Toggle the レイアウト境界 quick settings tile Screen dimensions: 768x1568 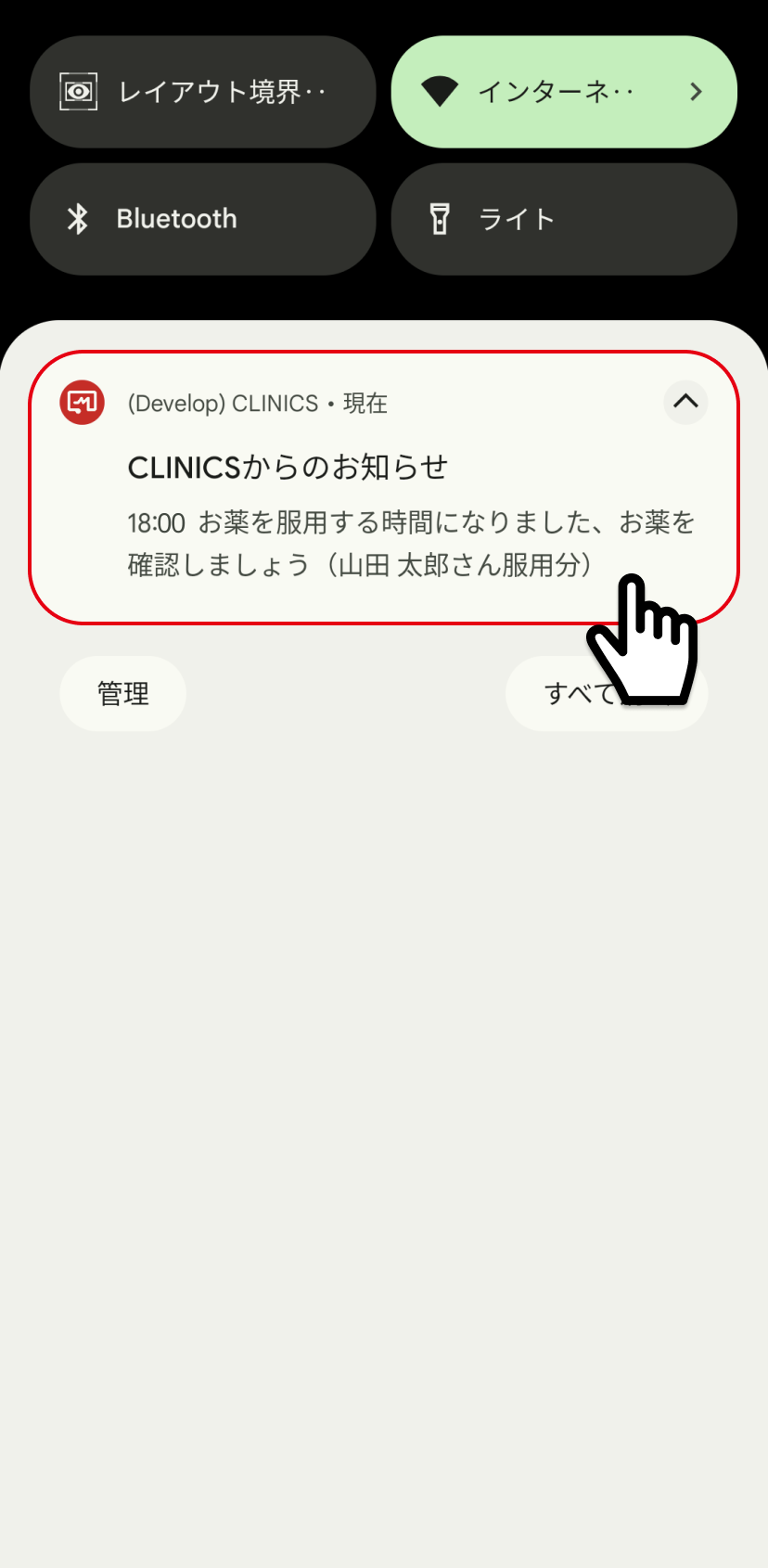(x=202, y=92)
